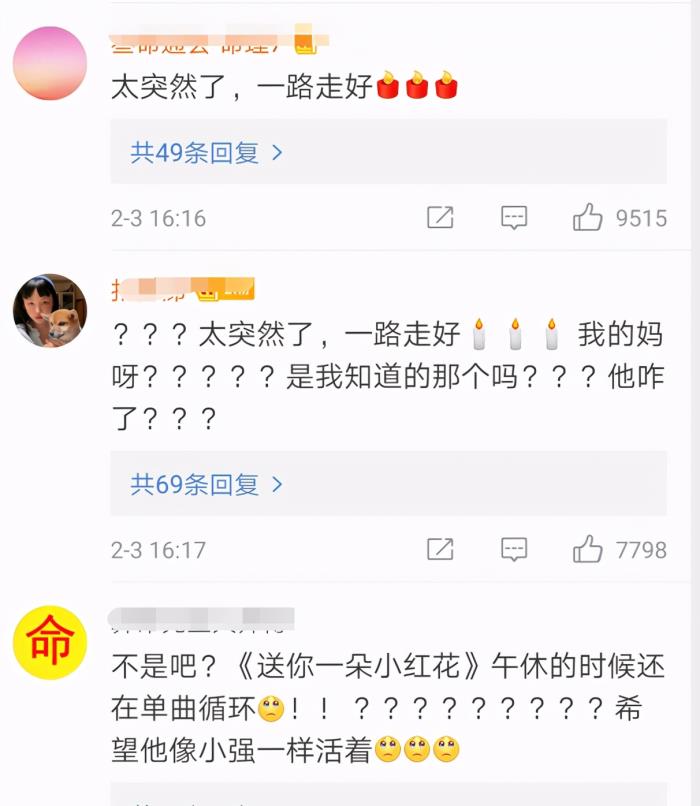Open profile of girl-with-dog avatar
Screen dimensions: 700x806
pos(50,311)
